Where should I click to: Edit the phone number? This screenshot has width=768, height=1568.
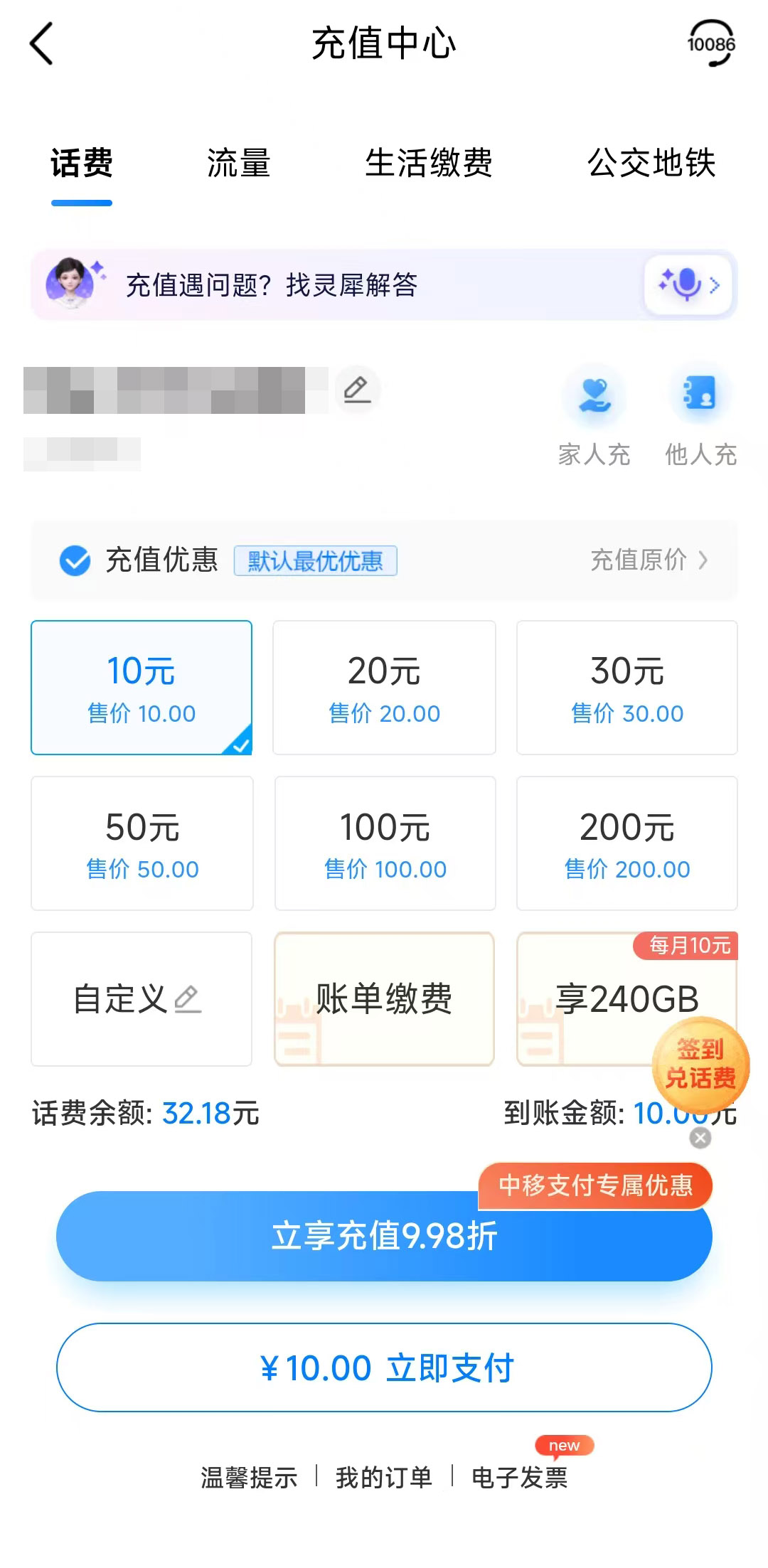tap(357, 389)
